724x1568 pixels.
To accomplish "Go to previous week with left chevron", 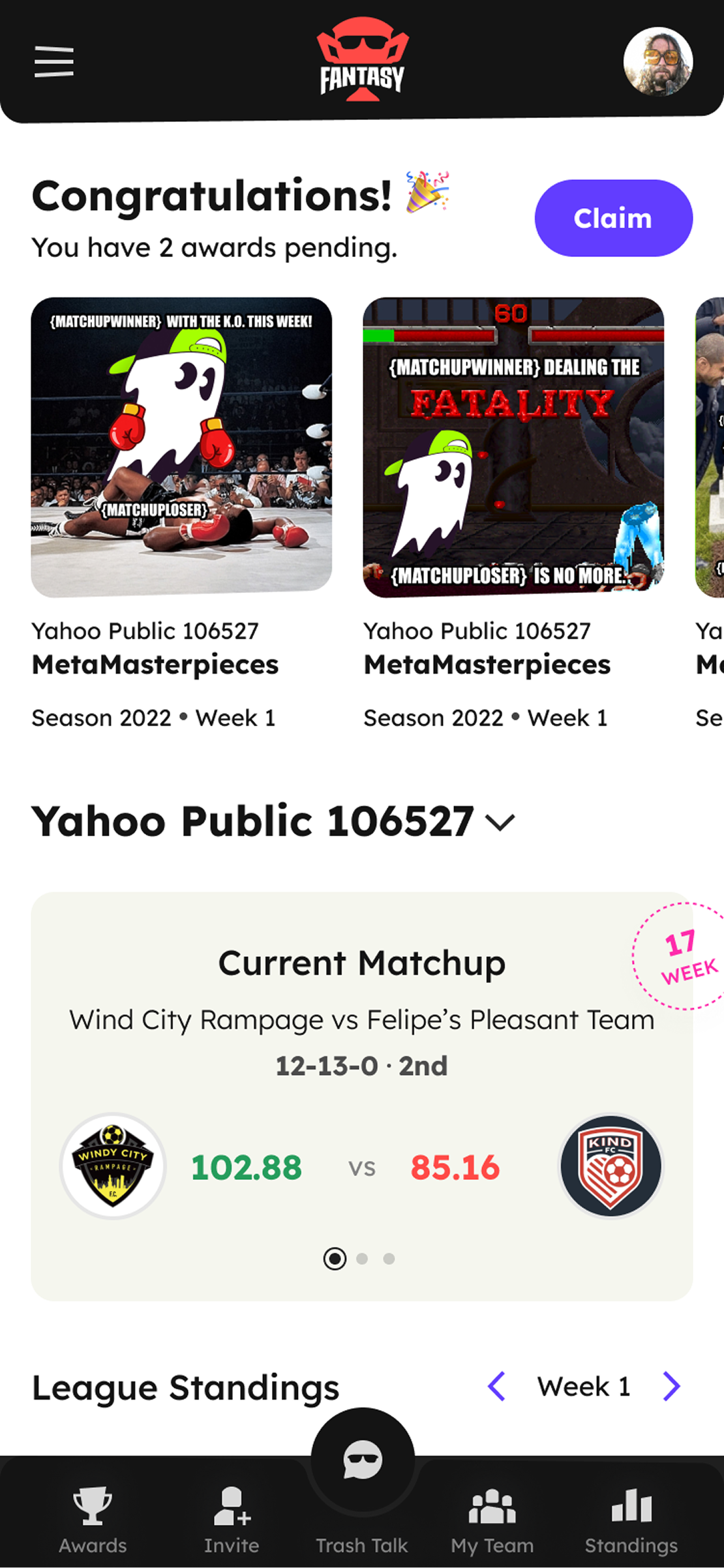I will pos(496,1387).
